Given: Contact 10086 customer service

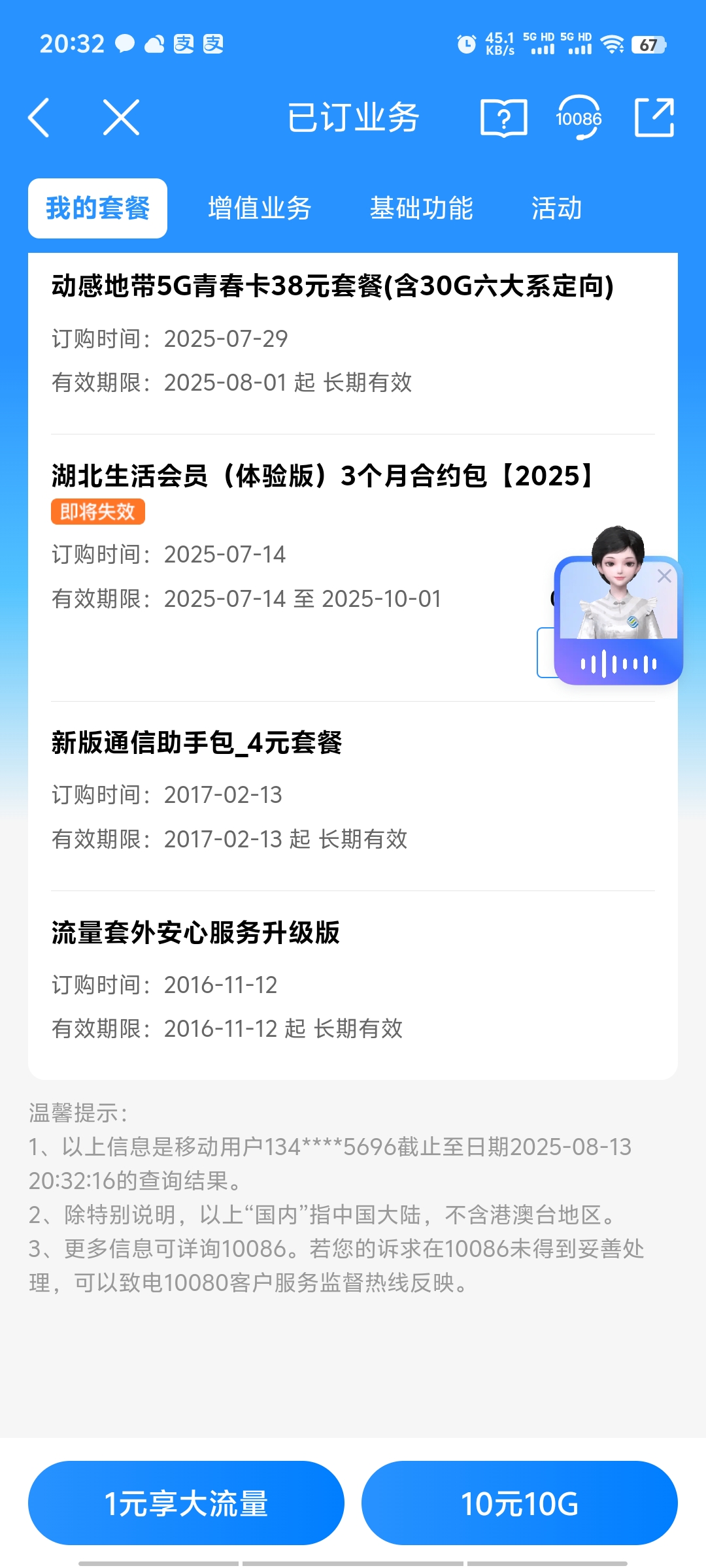Looking at the screenshot, I should click(579, 118).
